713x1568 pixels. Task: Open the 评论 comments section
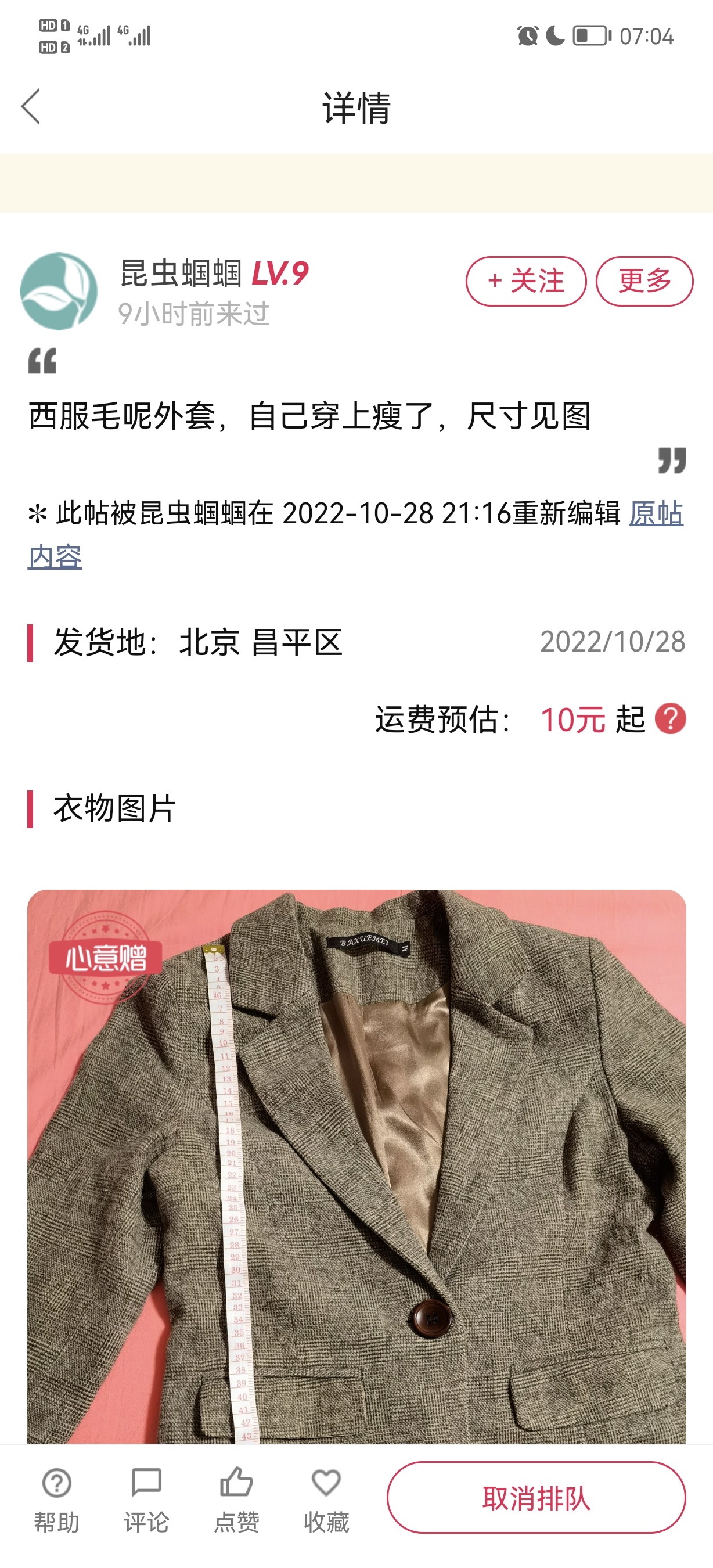tap(147, 1499)
